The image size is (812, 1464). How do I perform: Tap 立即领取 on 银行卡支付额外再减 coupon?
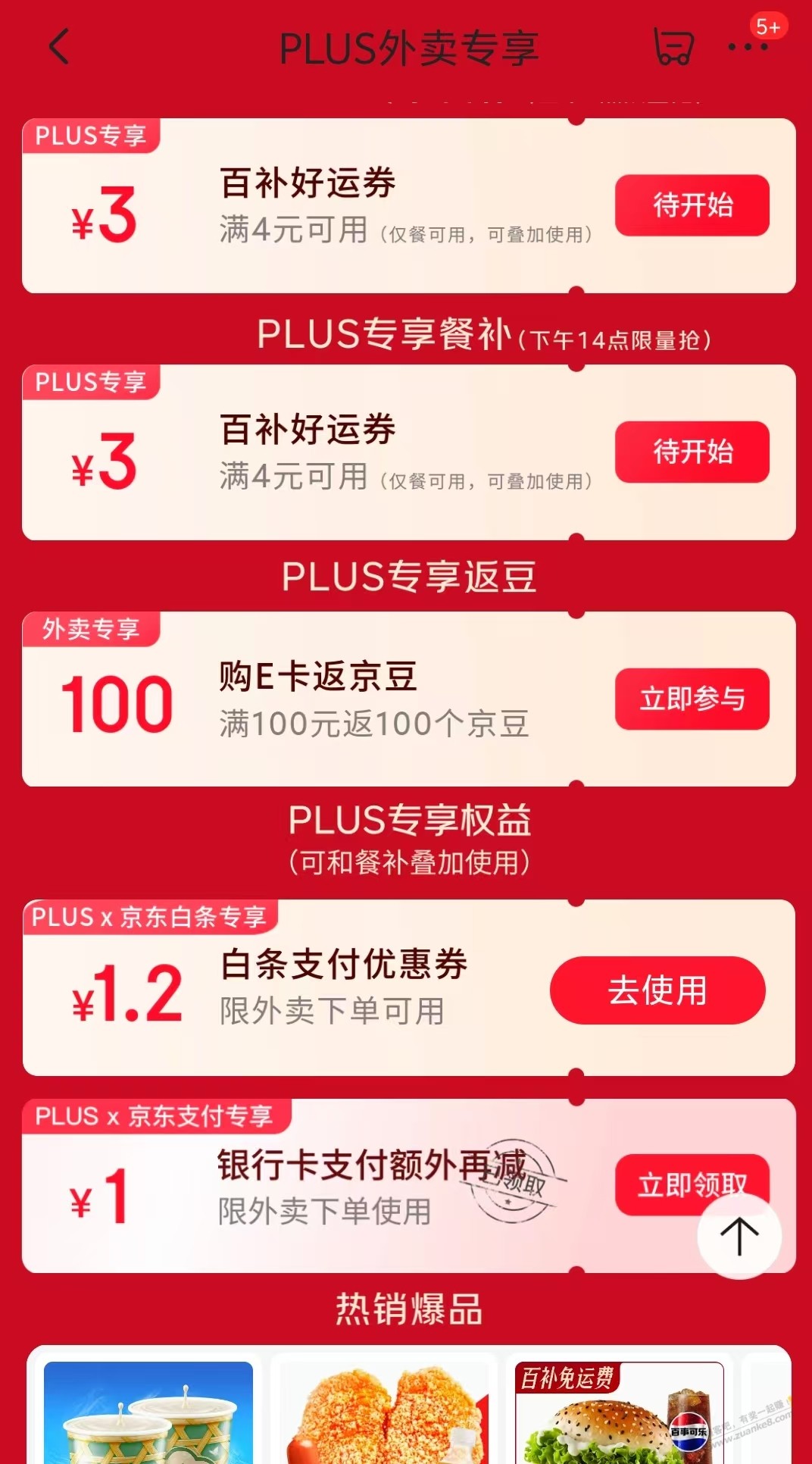(691, 1187)
